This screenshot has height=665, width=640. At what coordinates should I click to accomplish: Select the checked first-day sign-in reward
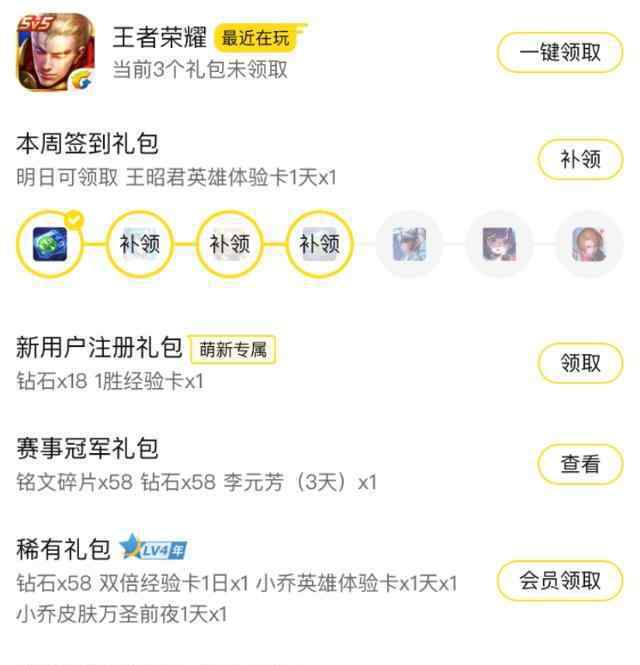pyautogui.click(x=50, y=243)
